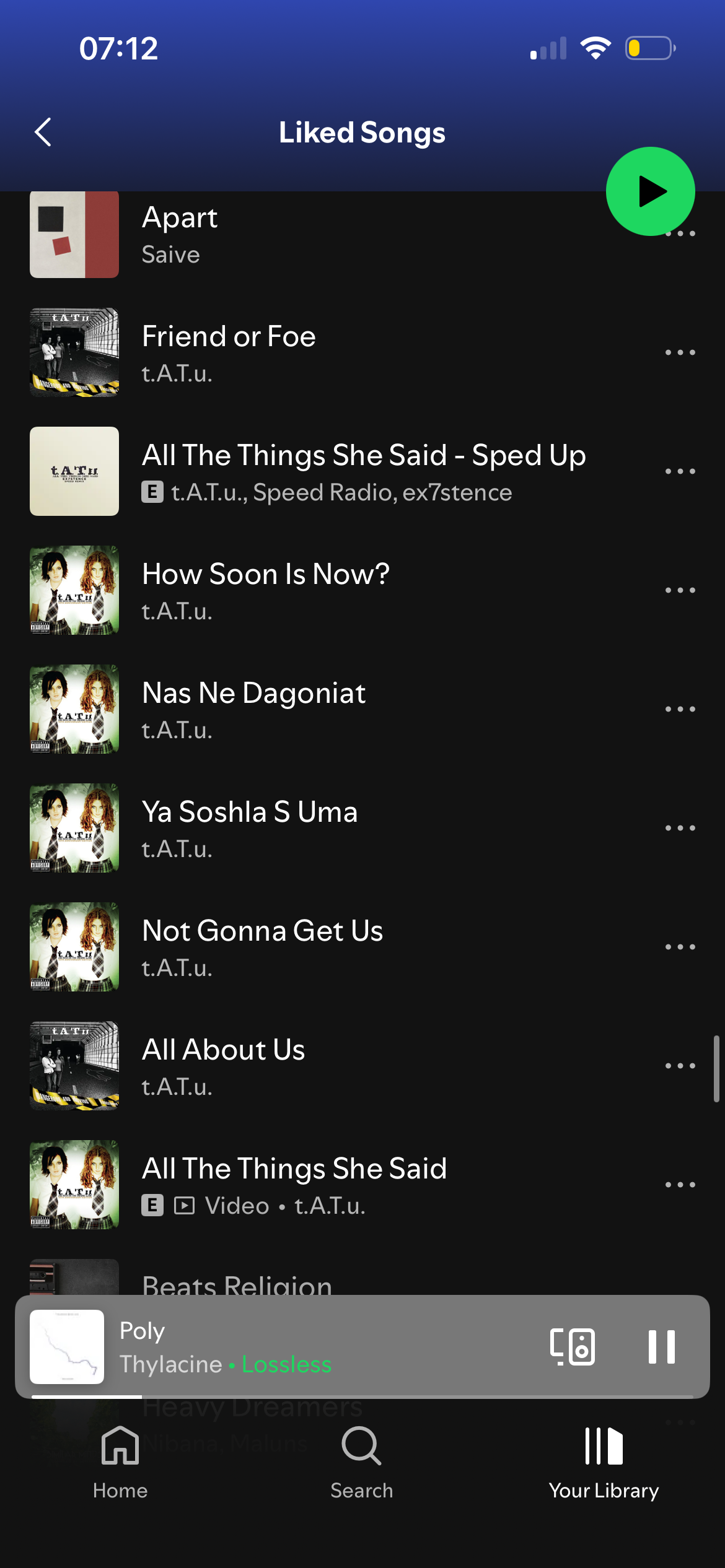Image resolution: width=725 pixels, height=1568 pixels.
Task: Open the three-dot menu for All About Us
Action: tap(680, 1066)
